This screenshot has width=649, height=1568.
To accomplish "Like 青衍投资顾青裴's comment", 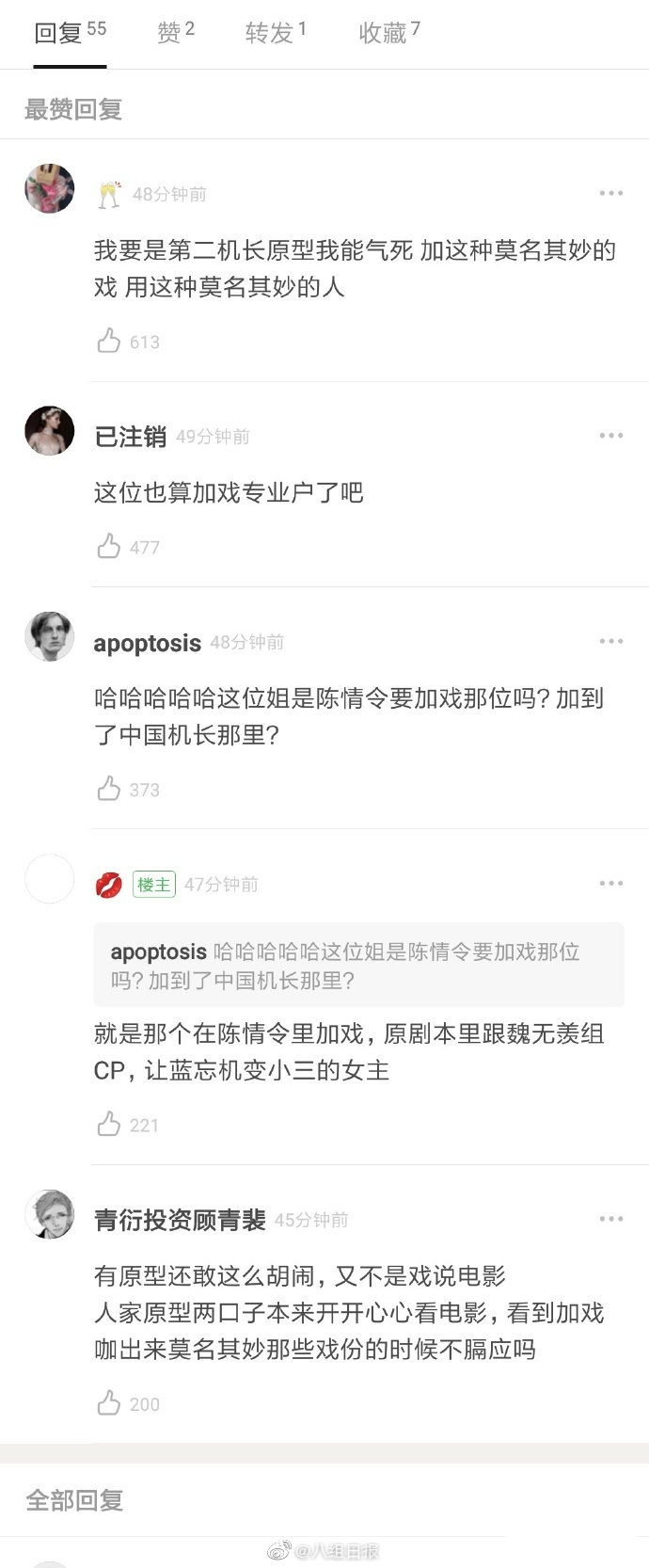I will point(109,1403).
